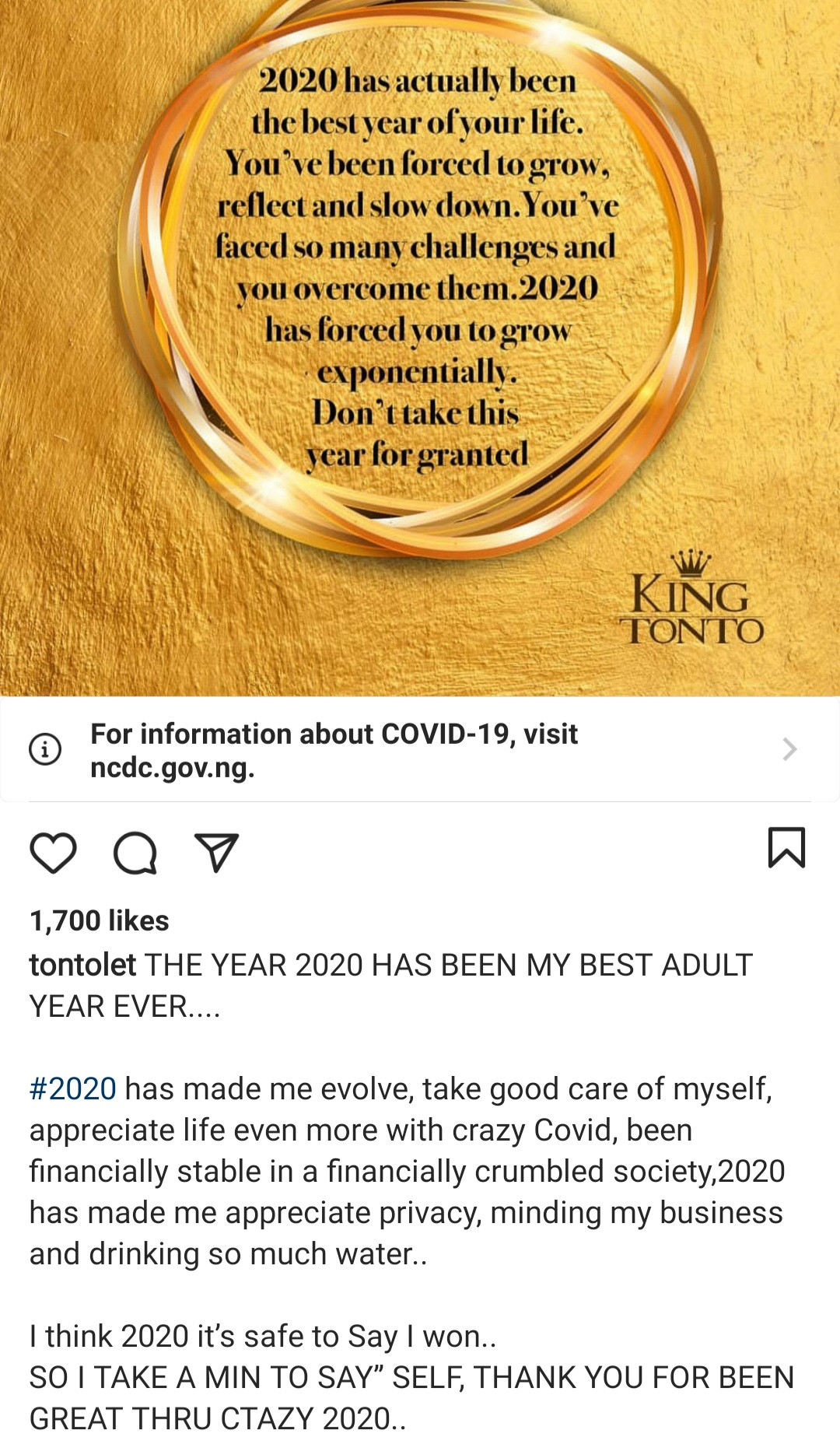Open tontolet's profile from the caption
Screen dimensions: 840x1451
pos(82,965)
